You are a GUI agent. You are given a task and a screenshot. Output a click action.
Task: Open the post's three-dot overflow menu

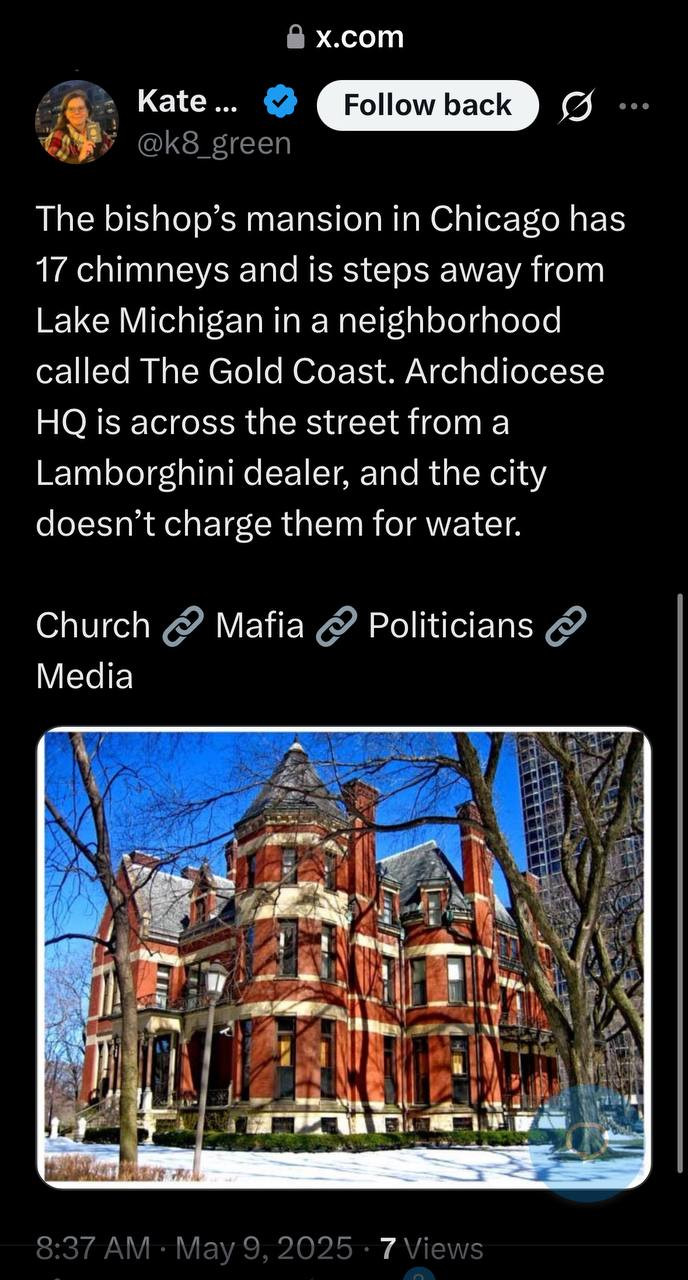coord(634,106)
